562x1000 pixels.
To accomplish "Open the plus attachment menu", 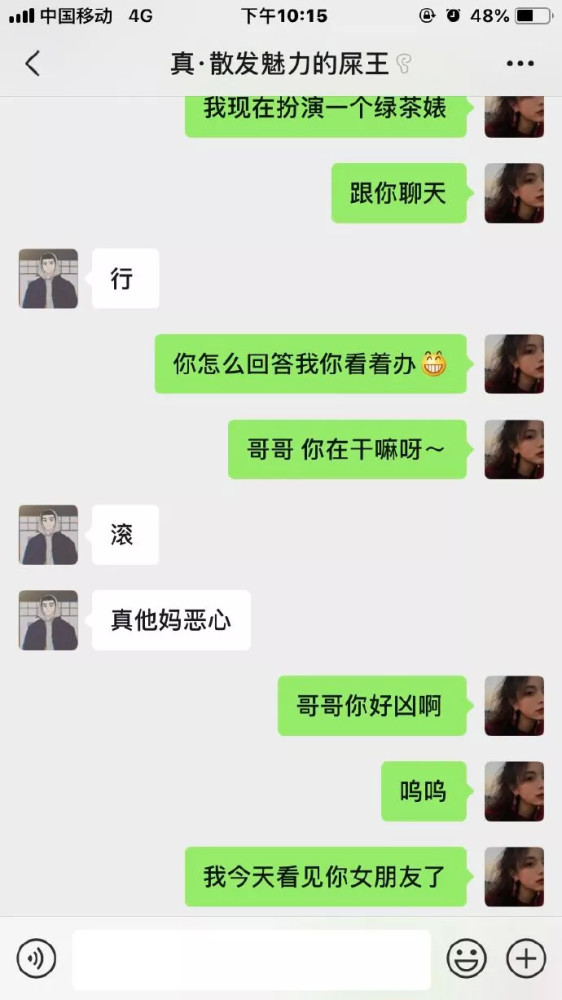I will tap(526, 958).
